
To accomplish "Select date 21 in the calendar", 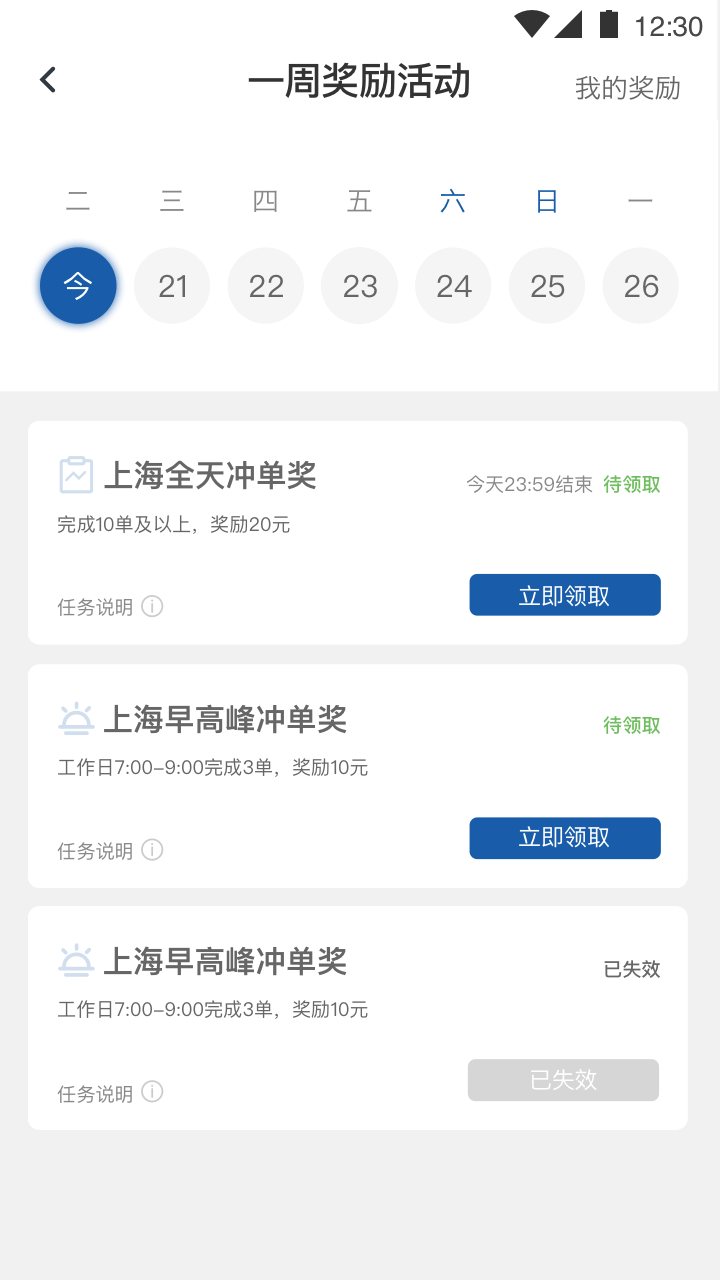I will [x=172, y=285].
